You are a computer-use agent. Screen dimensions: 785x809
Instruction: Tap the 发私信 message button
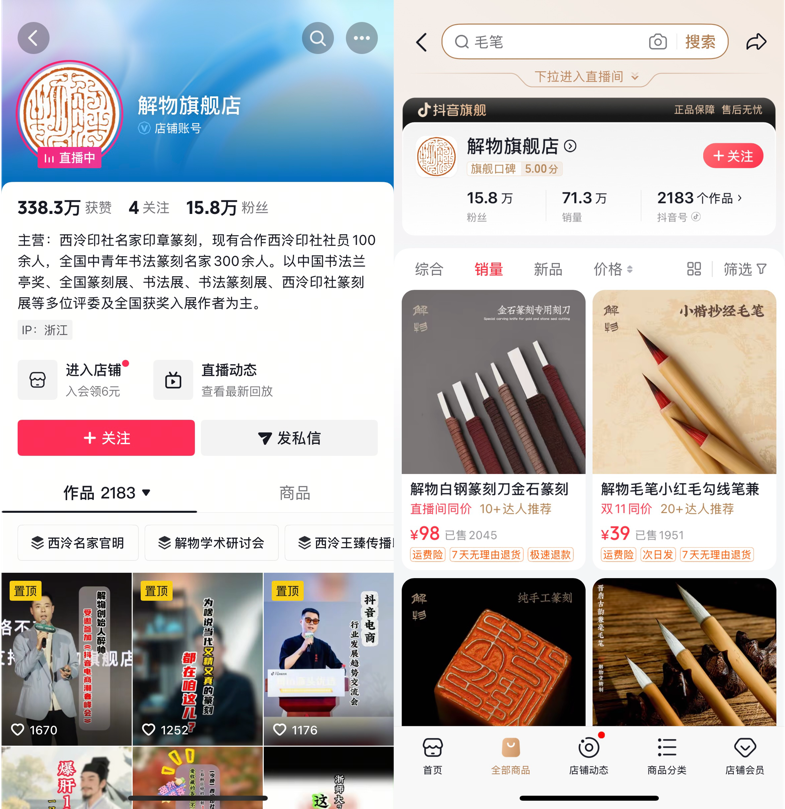(289, 438)
